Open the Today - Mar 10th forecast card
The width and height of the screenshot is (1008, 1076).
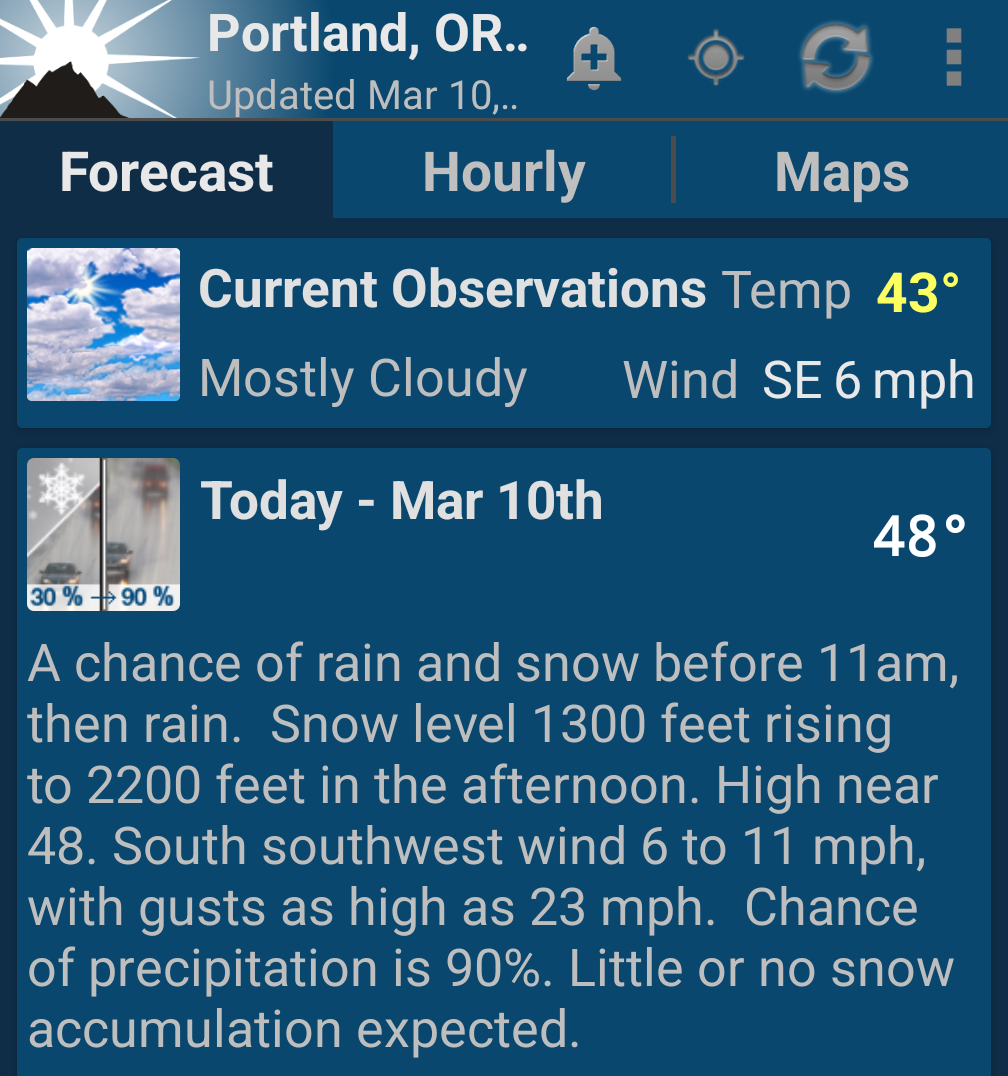[504, 750]
